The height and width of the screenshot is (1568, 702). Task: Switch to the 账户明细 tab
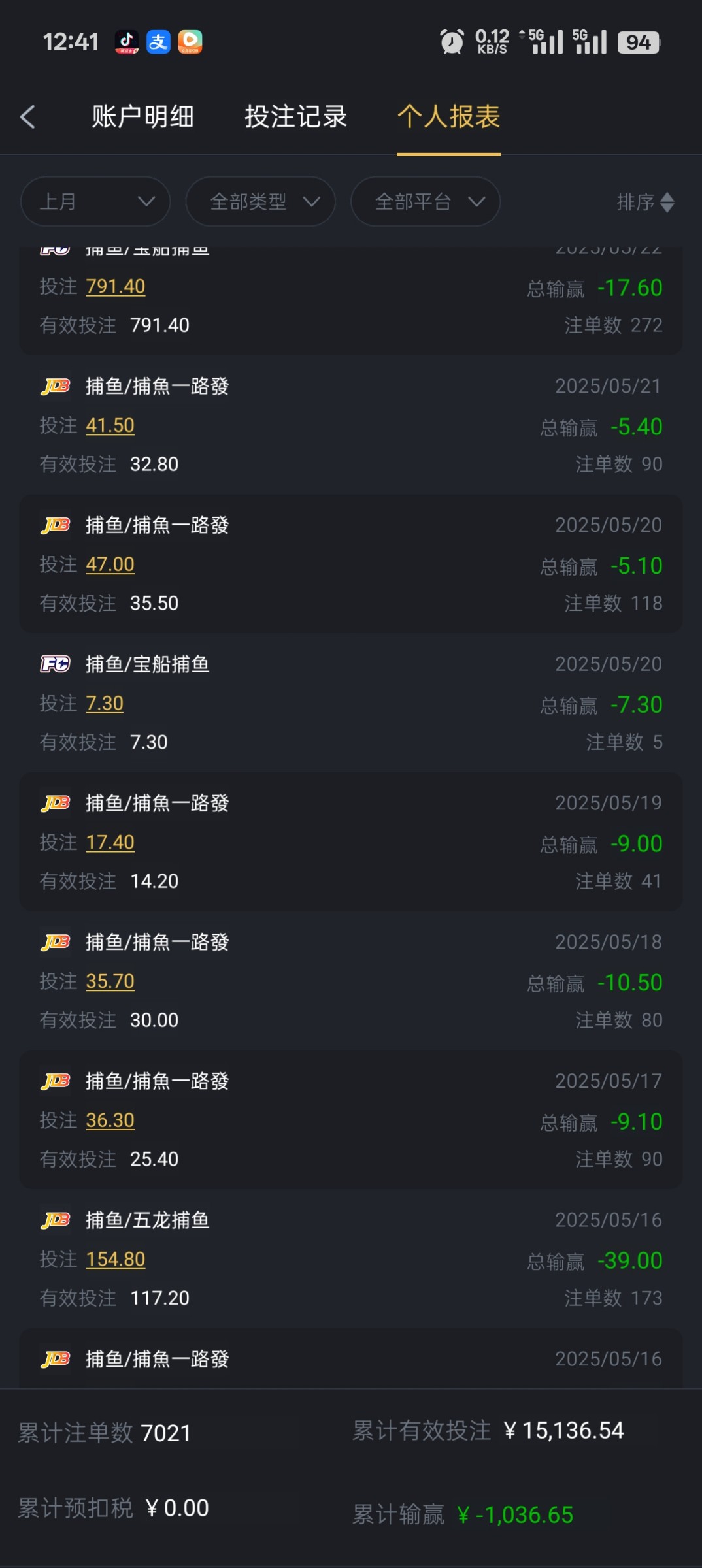[142, 117]
